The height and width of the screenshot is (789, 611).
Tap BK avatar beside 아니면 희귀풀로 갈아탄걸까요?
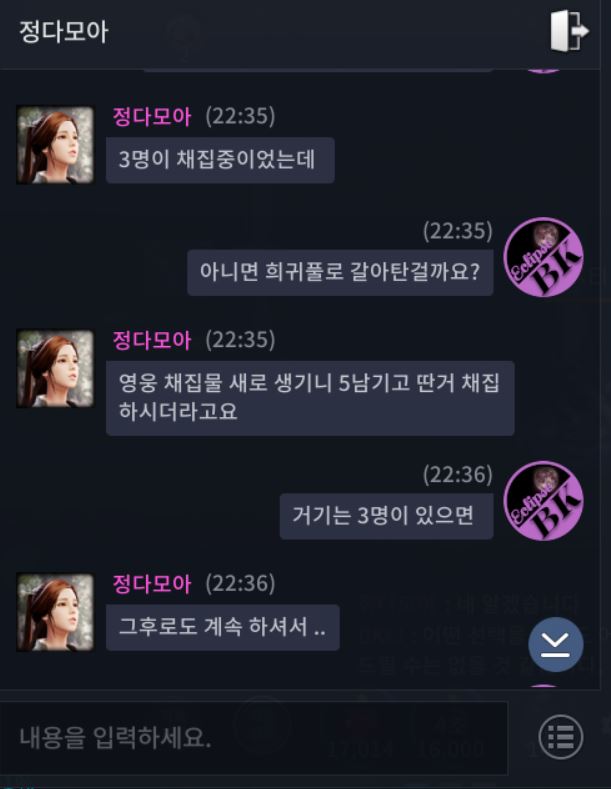pos(543,257)
